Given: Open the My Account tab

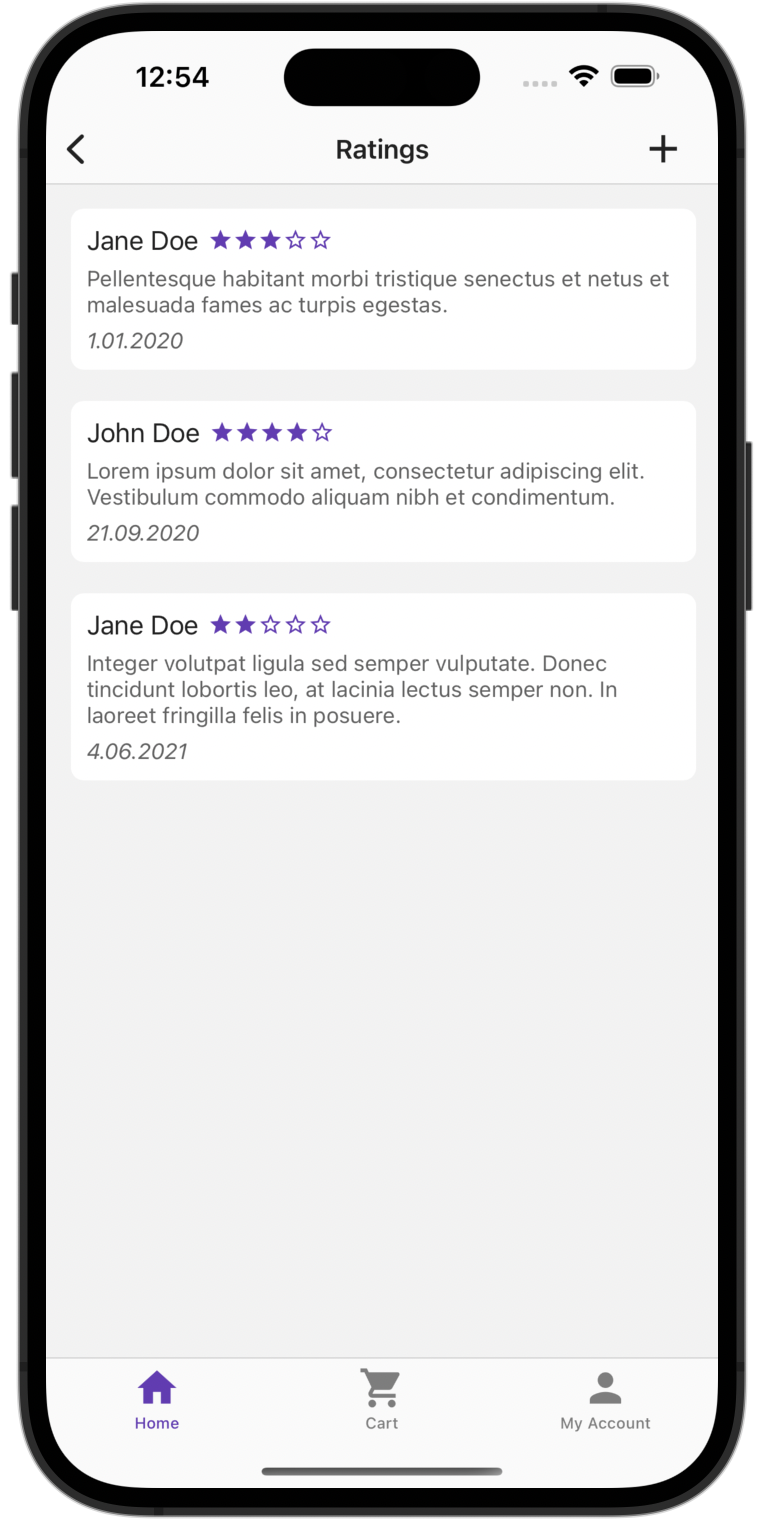Looking at the screenshot, I should [604, 1422].
